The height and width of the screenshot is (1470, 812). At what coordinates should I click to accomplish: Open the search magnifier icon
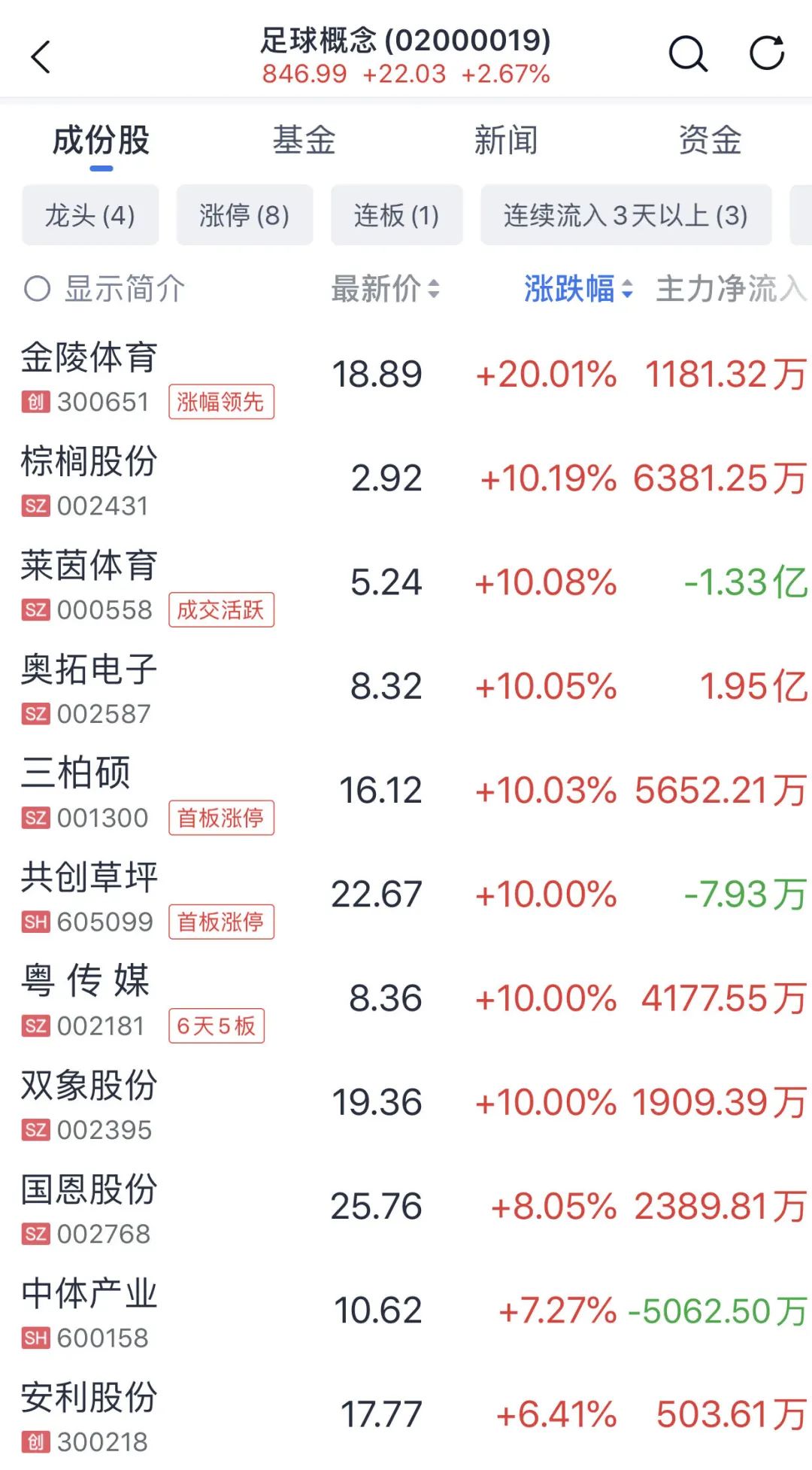[x=688, y=54]
